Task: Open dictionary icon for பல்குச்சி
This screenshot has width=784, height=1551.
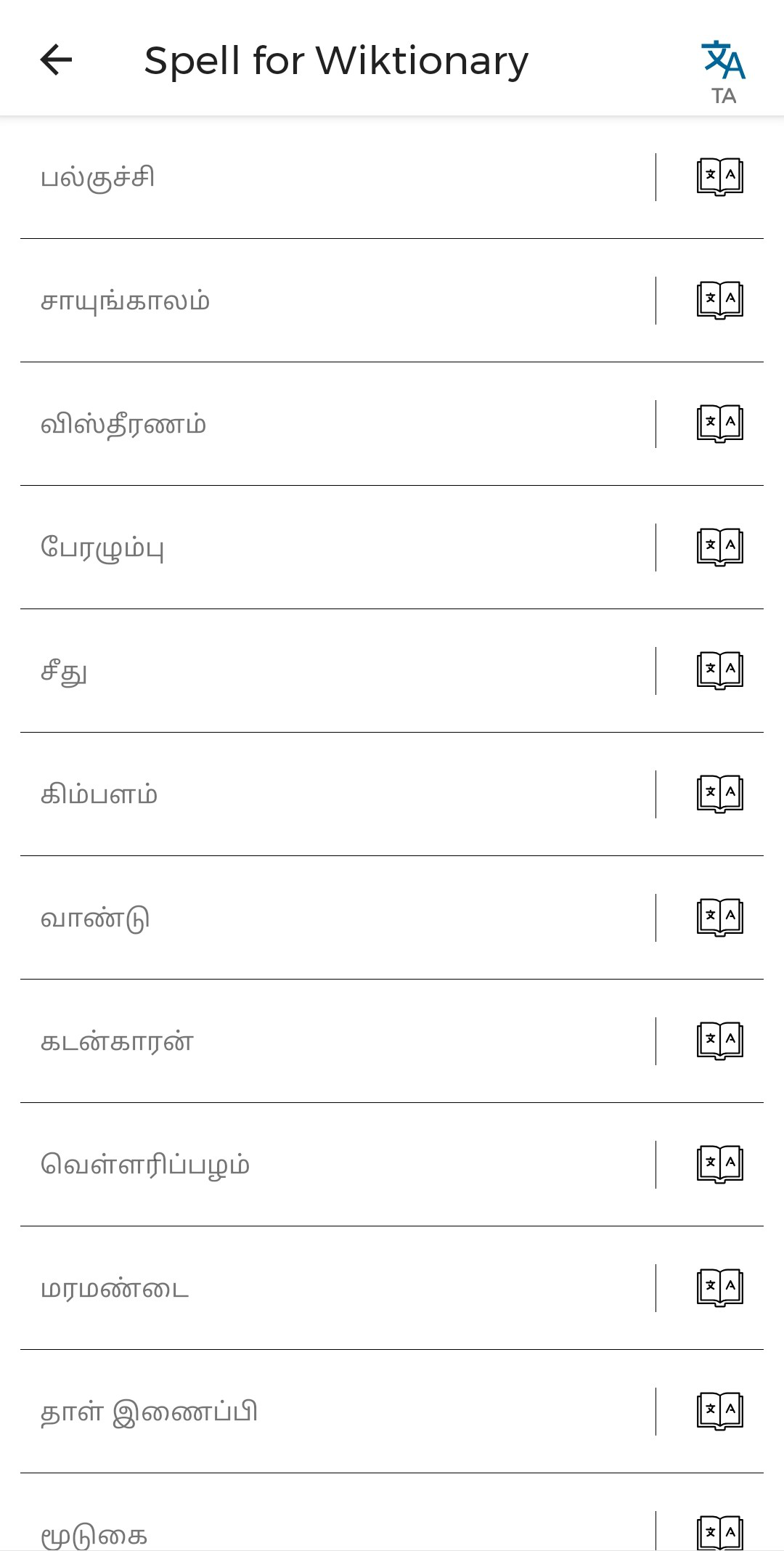Action: click(x=719, y=177)
